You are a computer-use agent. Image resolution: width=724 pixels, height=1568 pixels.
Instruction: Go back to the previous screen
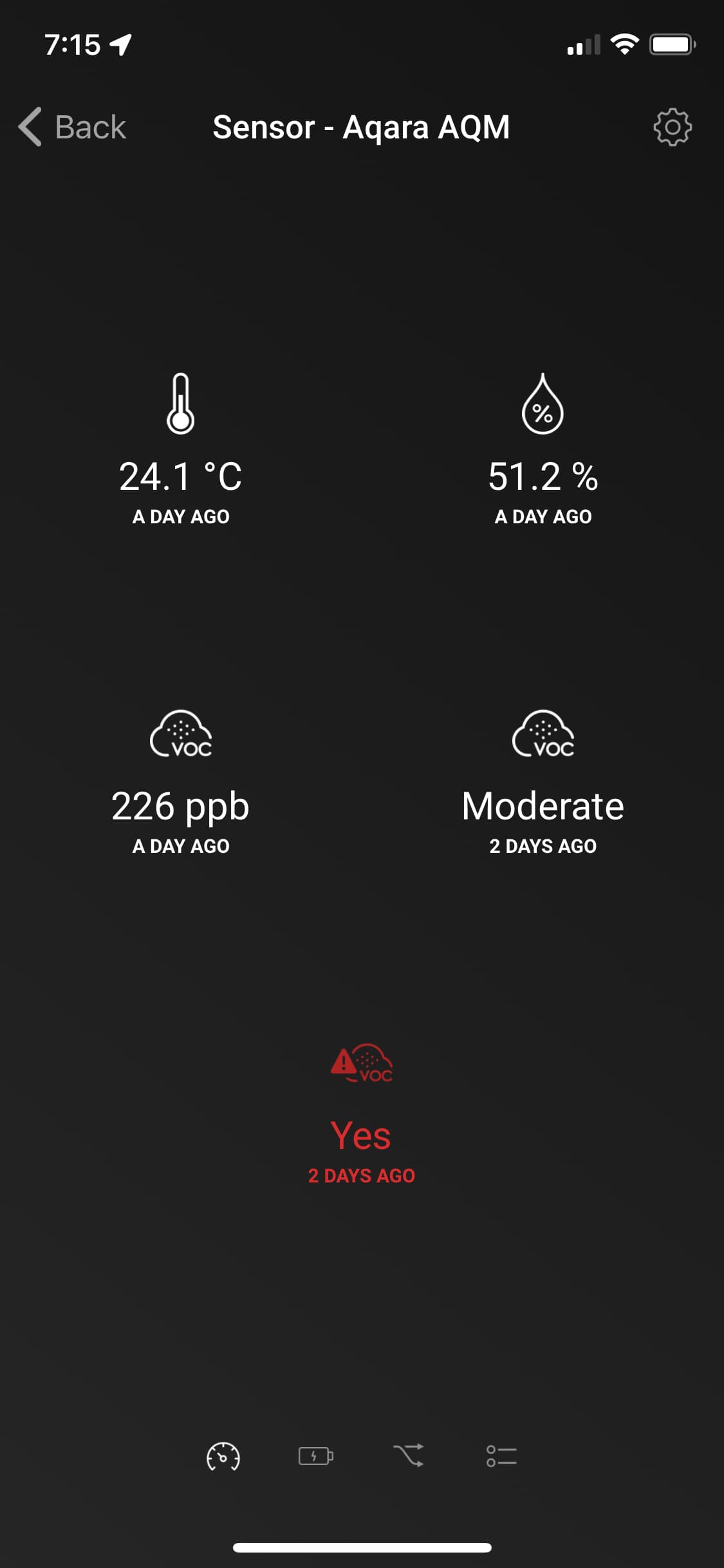pyautogui.click(x=72, y=127)
